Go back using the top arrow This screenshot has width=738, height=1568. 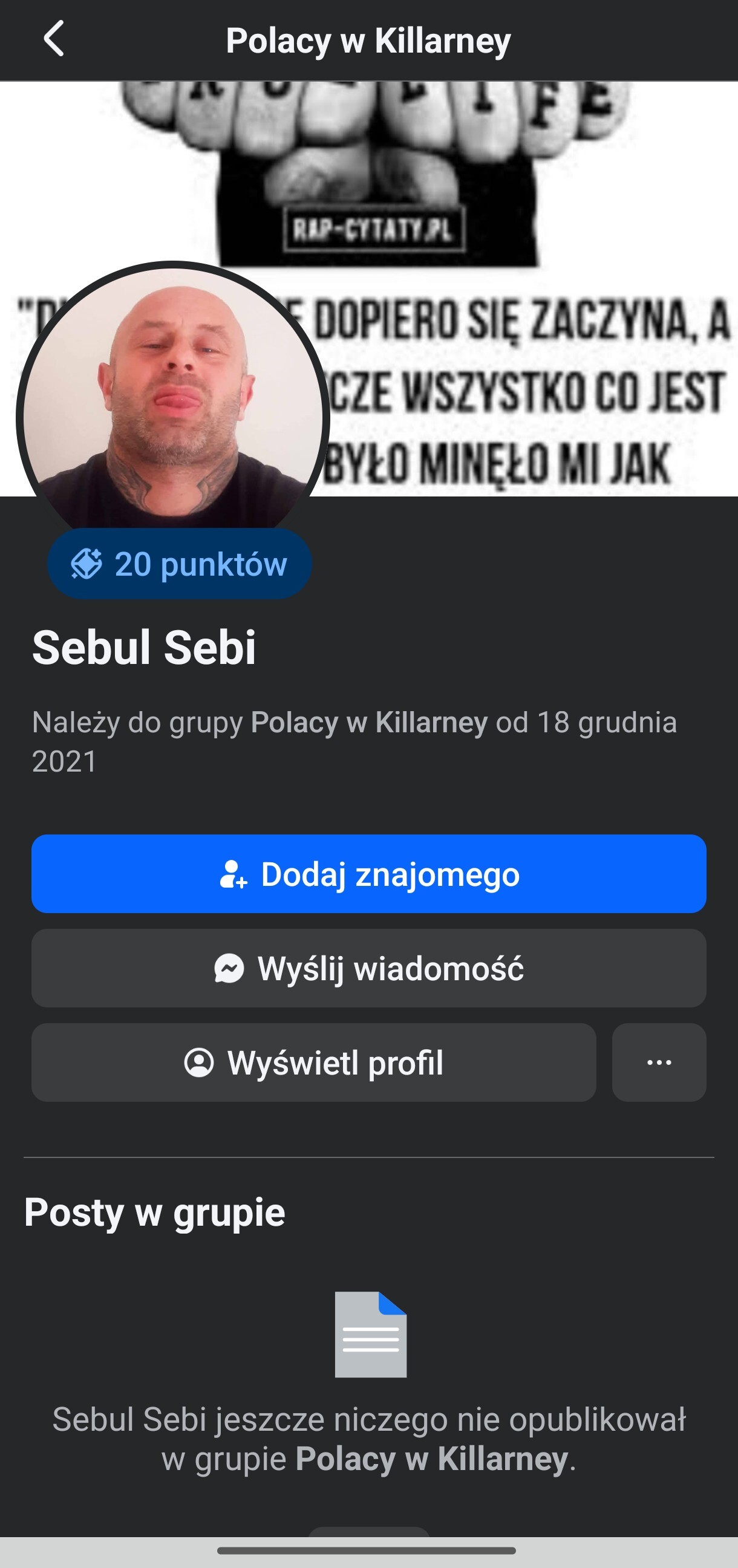(x=54, y=39)
